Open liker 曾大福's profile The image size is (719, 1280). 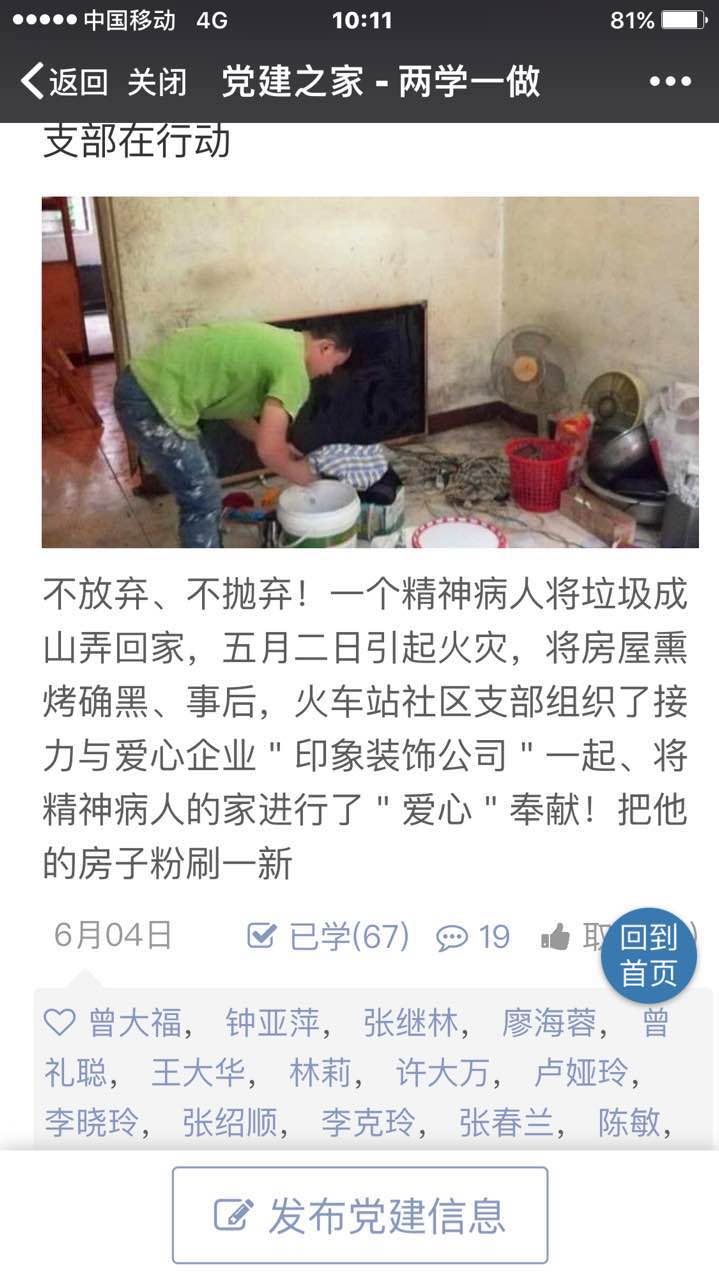[x=135, y=1023]
